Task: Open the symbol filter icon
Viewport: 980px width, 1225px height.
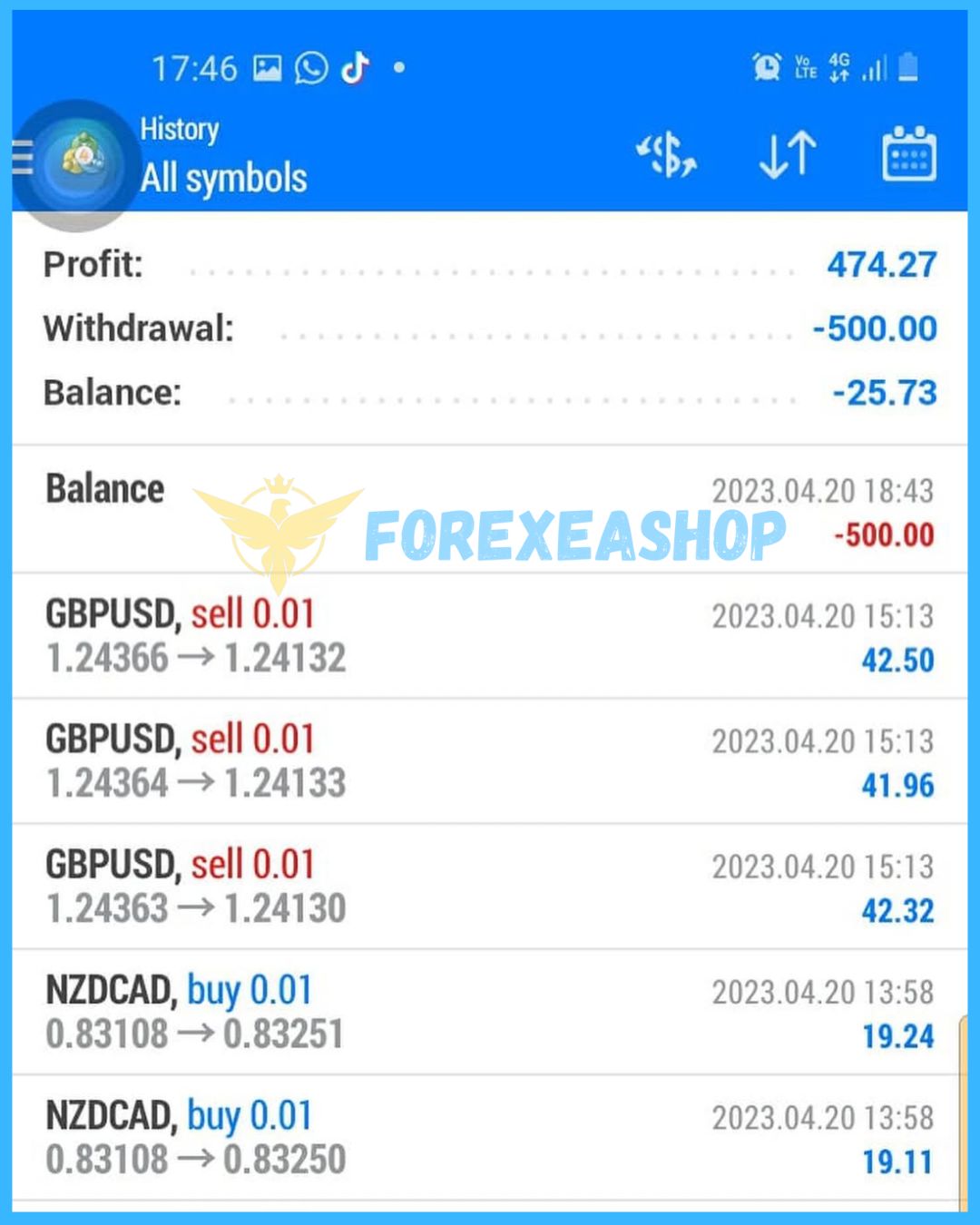Action: pyautogui.click(x=667, y=155)
